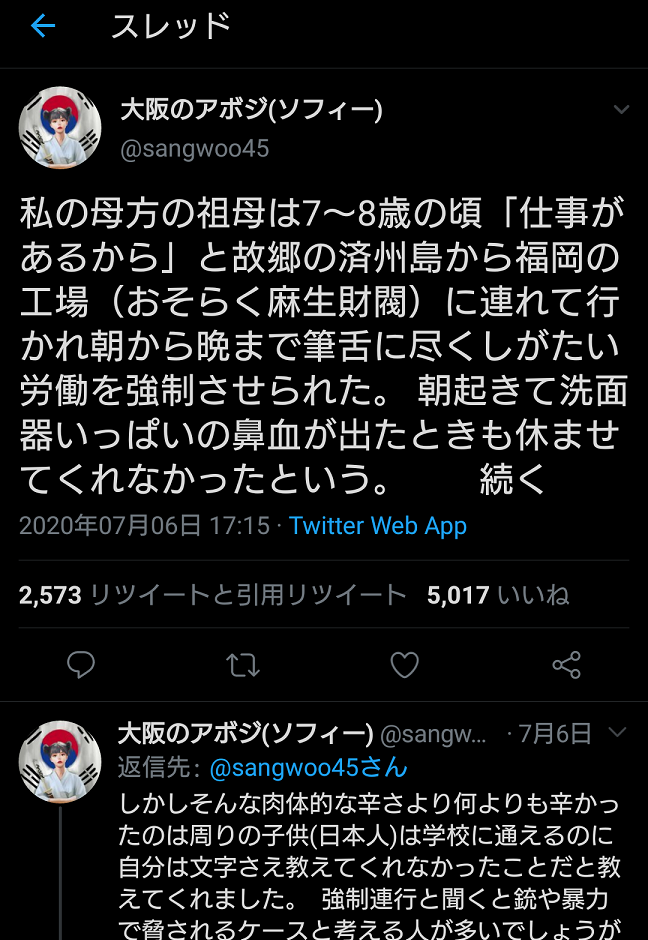Expand the July 6 reply's dropdown chevron

point(618,733)
